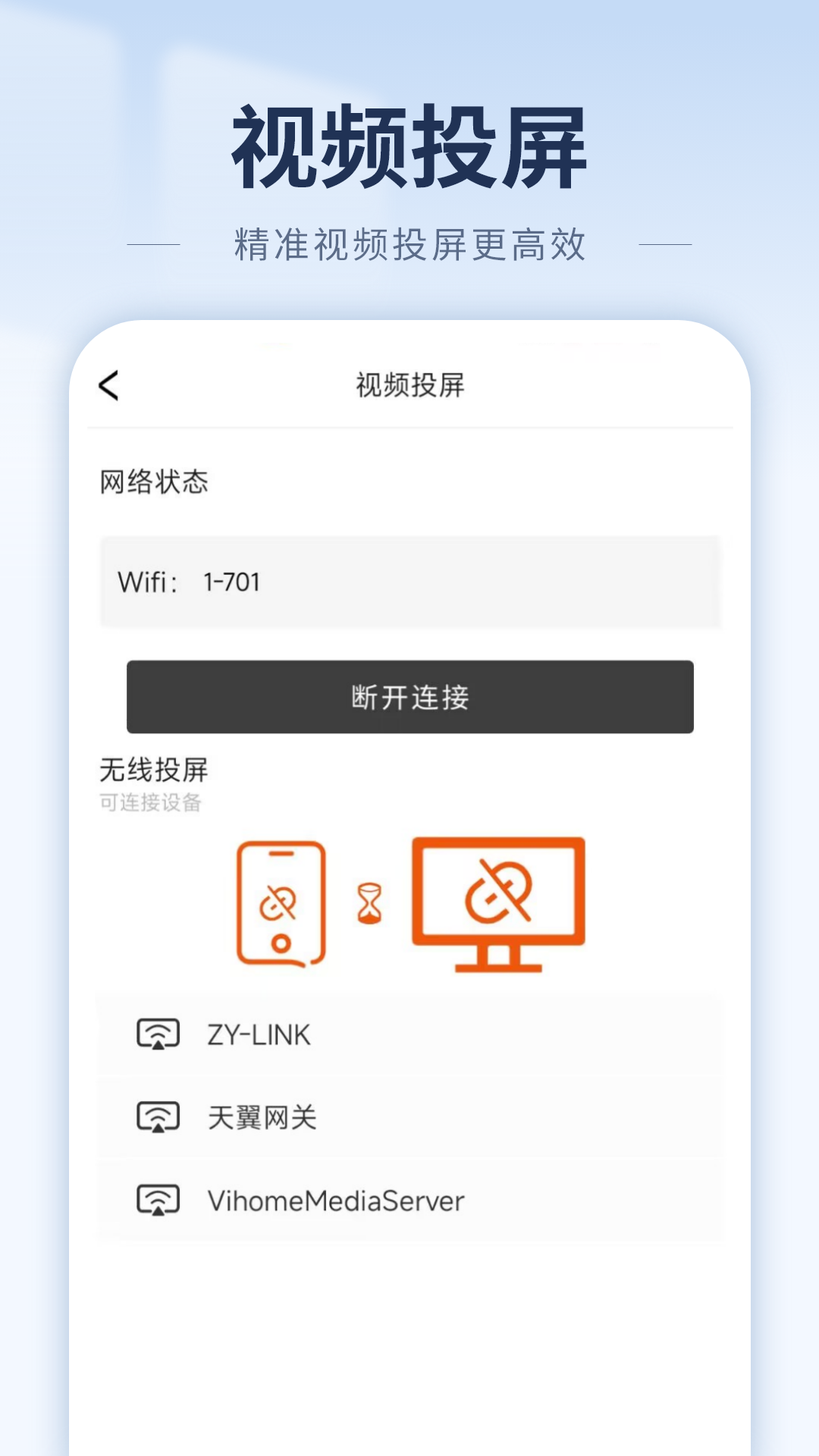Choose VihomeMediaServer as the casting target
Image resolution: width=819 pixels, height=1456 pixels.
(334, 1200)
